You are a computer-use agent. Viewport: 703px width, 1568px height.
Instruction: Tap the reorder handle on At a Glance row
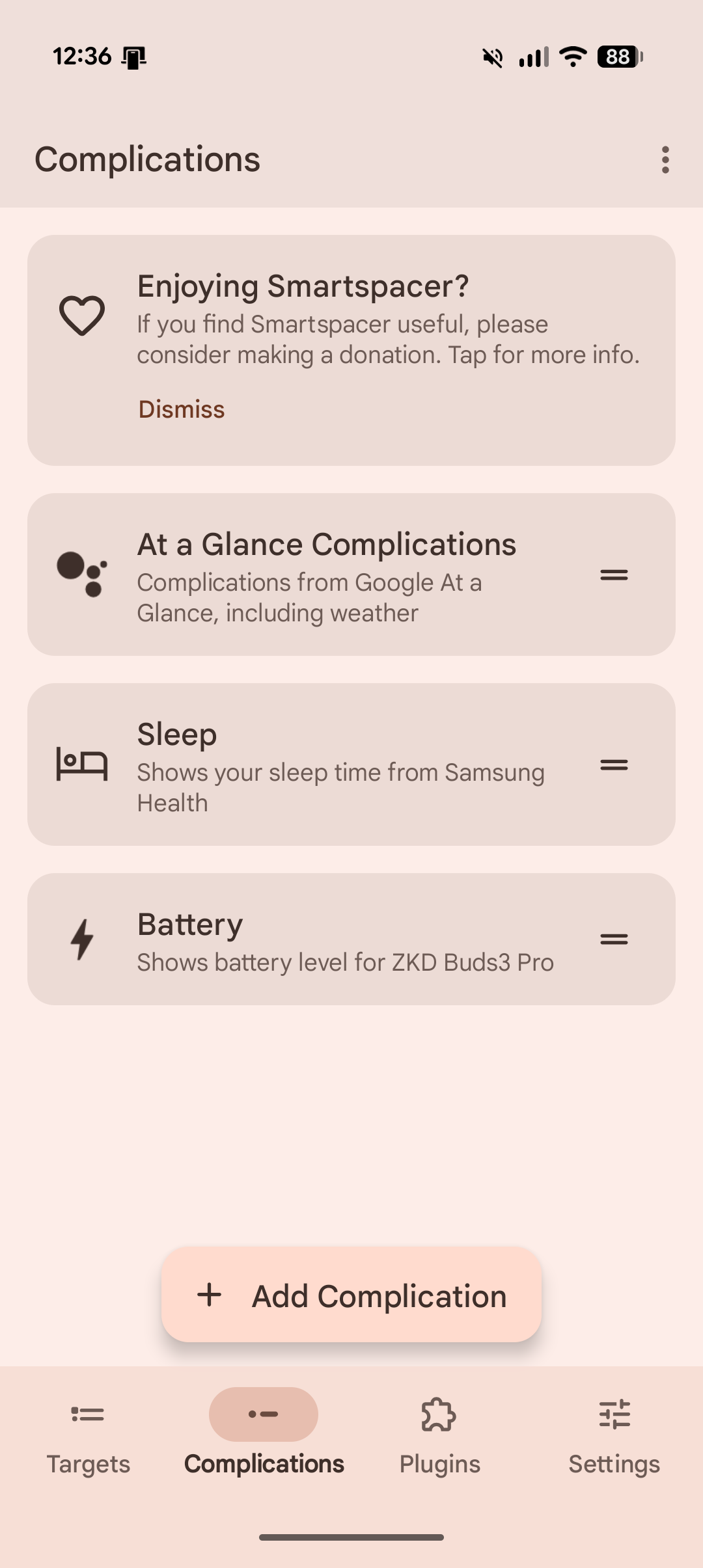point(614,575)
